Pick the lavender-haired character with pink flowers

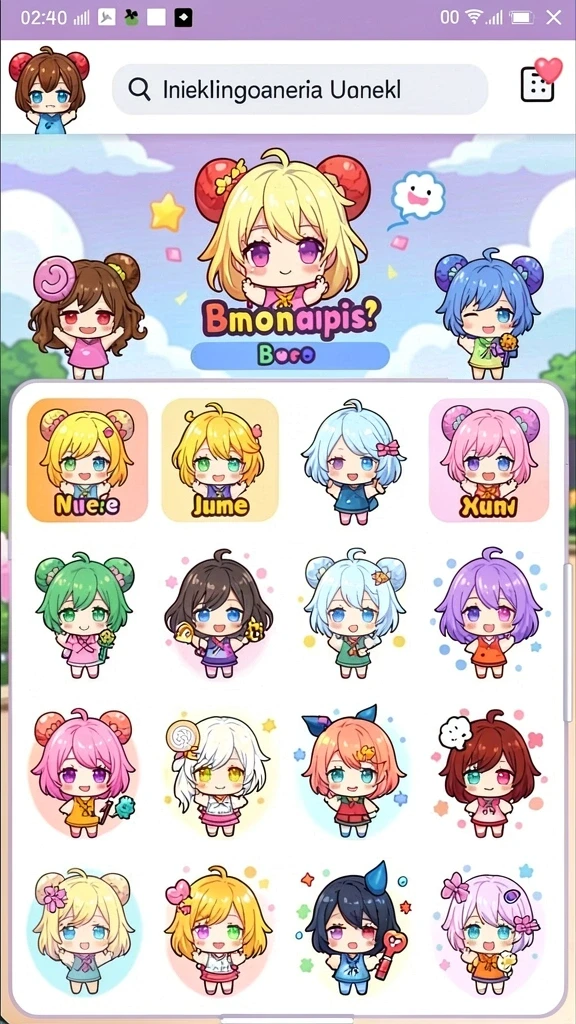pos(488,927)
